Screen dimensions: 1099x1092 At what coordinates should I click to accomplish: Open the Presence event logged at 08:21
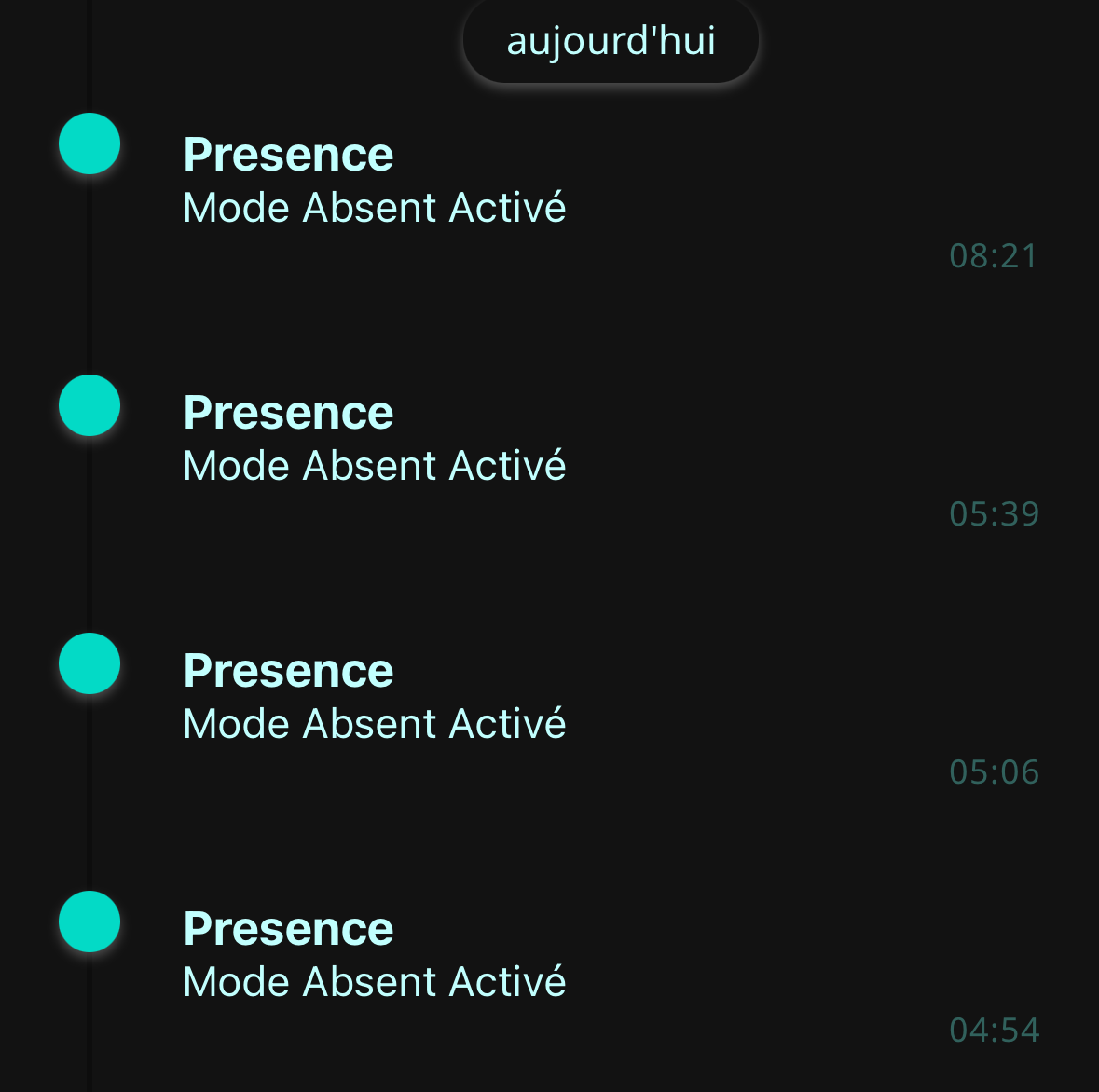[375, 181]
